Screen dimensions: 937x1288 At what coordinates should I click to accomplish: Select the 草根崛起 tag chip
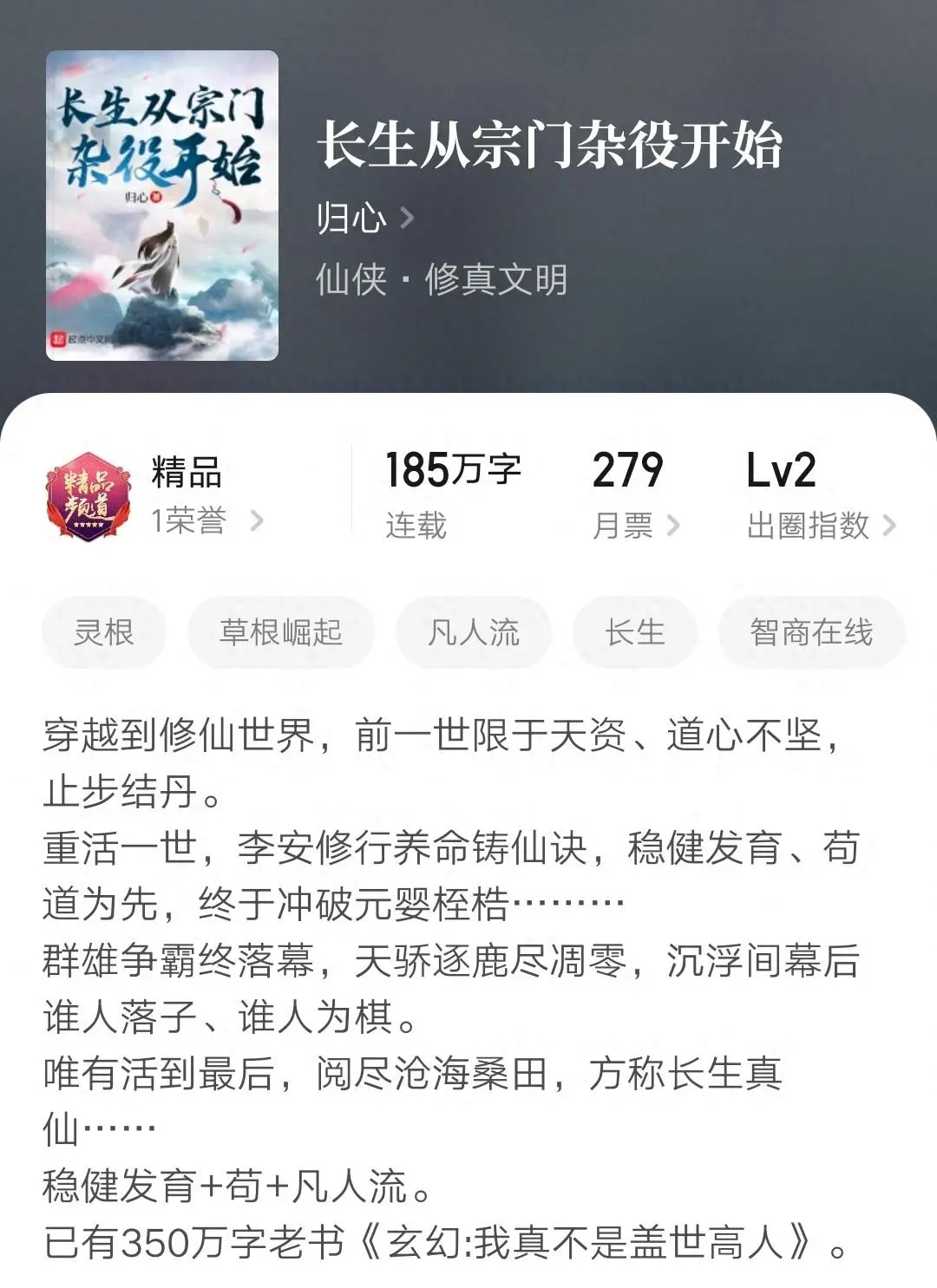pos(281,632)
